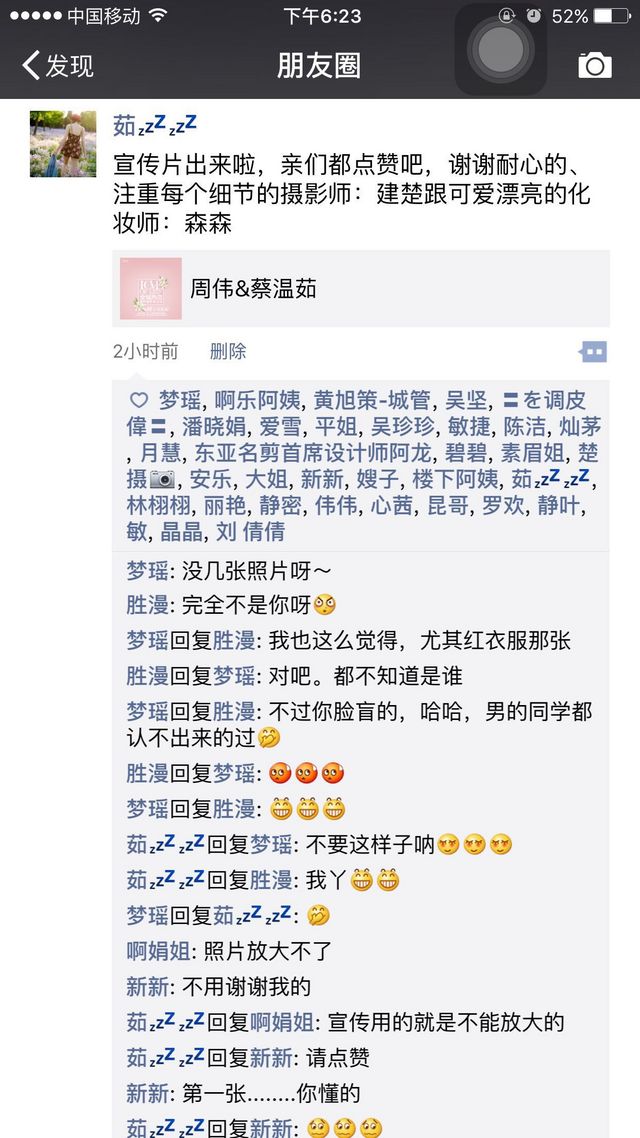Open the shared link 周伟&蔡温茹
The image size is (640, 1138).
pyautogui.click(x=361, y=288)
